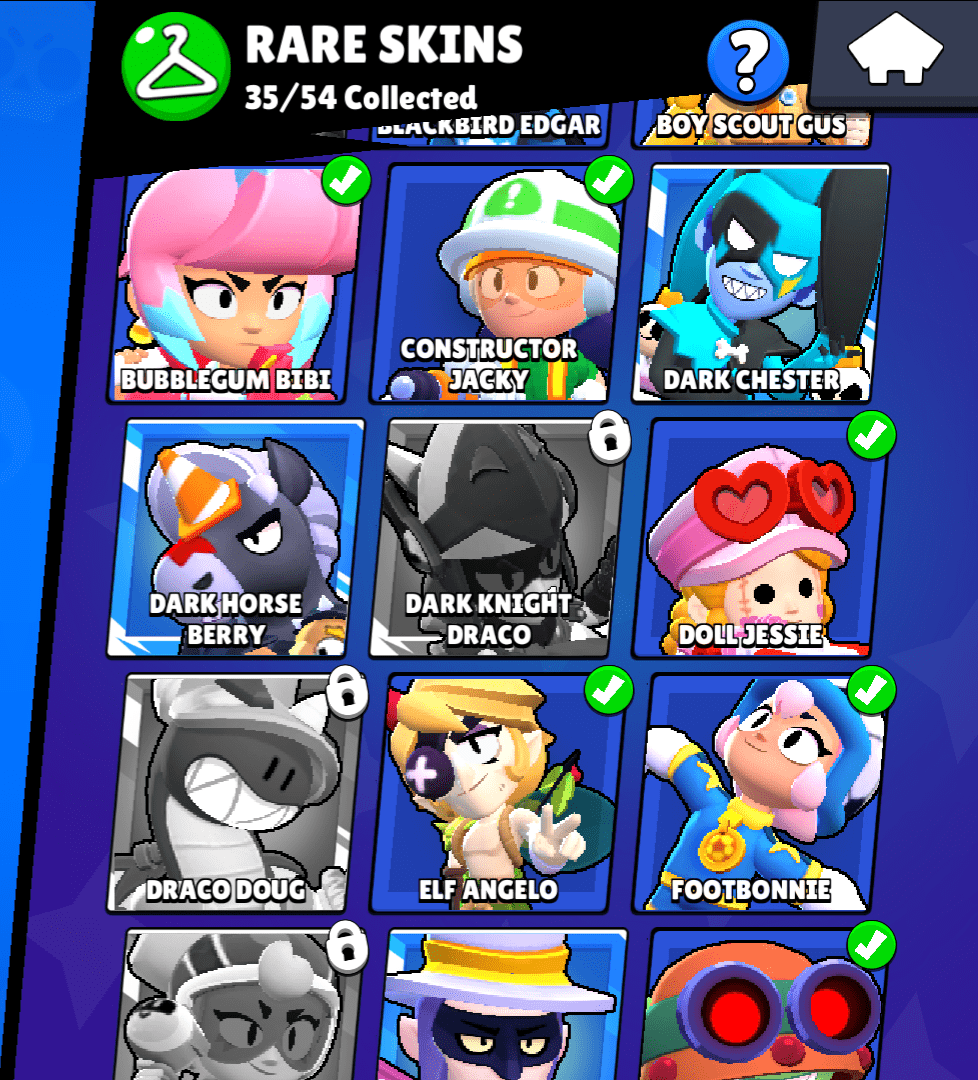Open the Blackbird Edgar skin
Image resolution: width=978 pixels, height=1080 pixels.
(489, 123)
